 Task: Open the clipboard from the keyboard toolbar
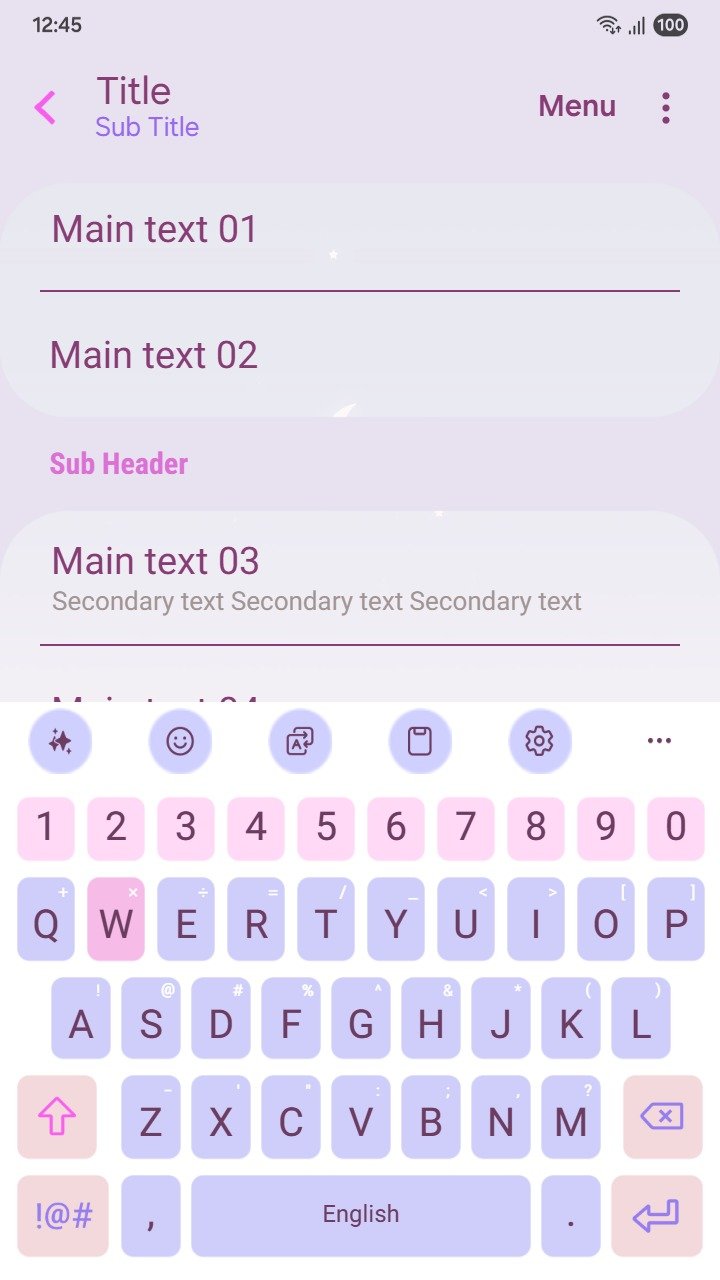click(x=420, y=741)
